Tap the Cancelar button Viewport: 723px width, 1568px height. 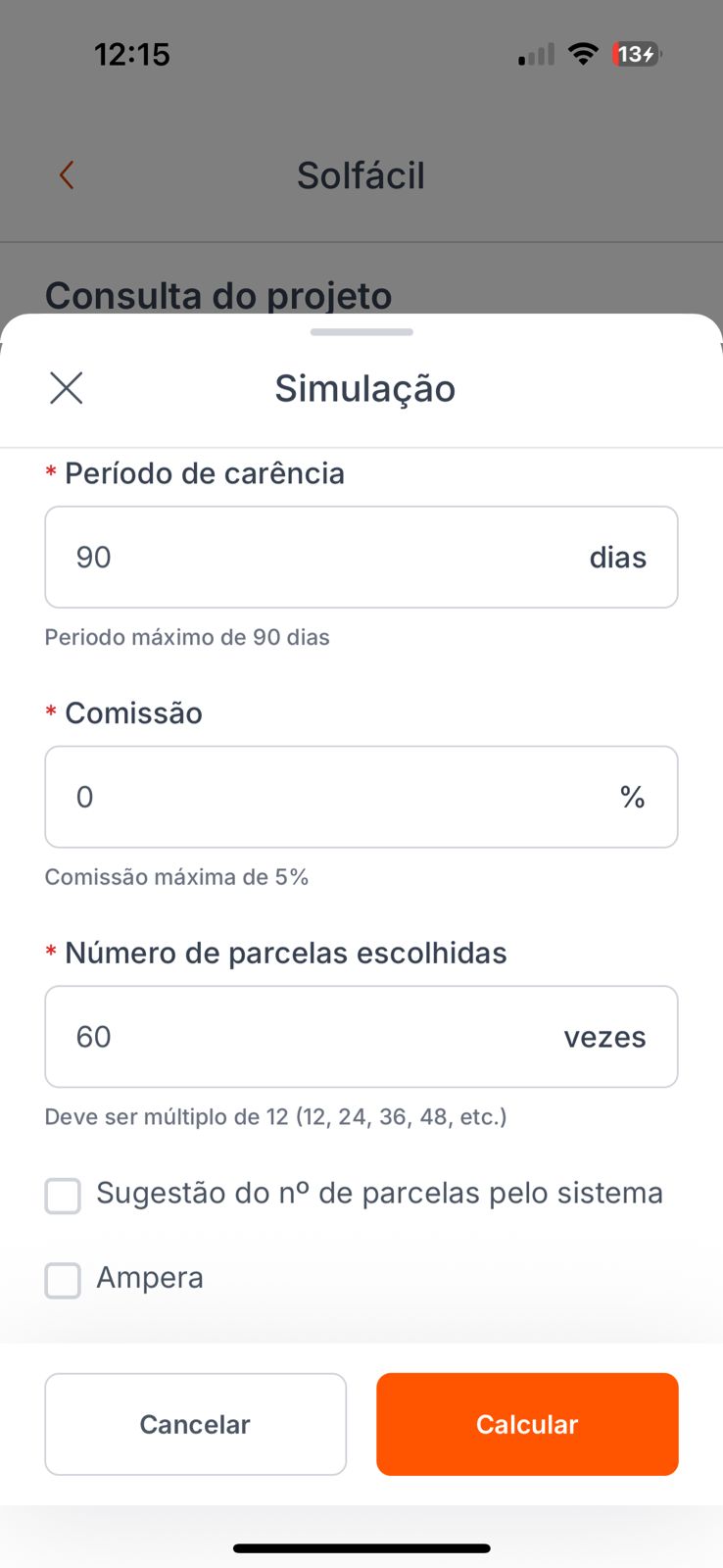[x=196, y=1424]
